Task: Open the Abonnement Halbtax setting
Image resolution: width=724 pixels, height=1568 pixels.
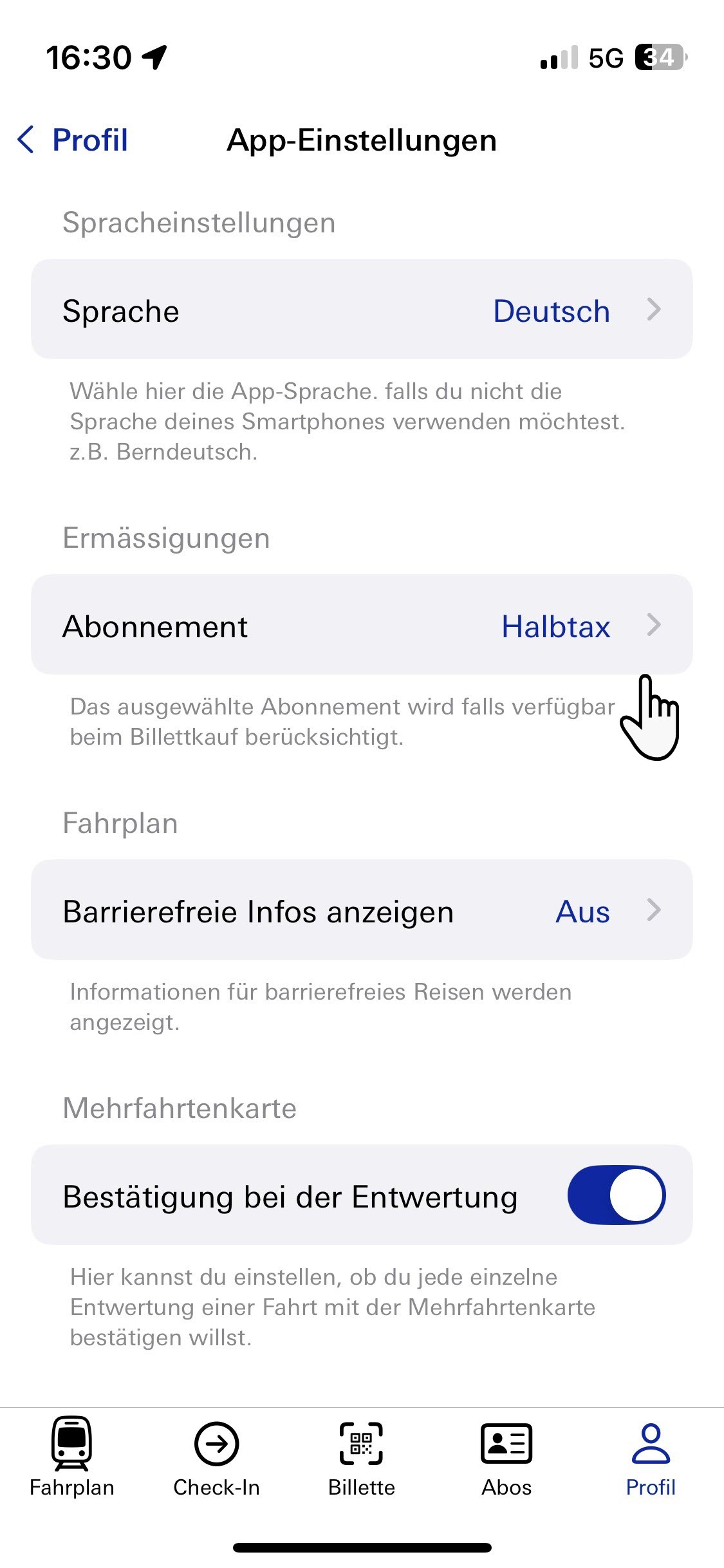Action: click(362, 625)
